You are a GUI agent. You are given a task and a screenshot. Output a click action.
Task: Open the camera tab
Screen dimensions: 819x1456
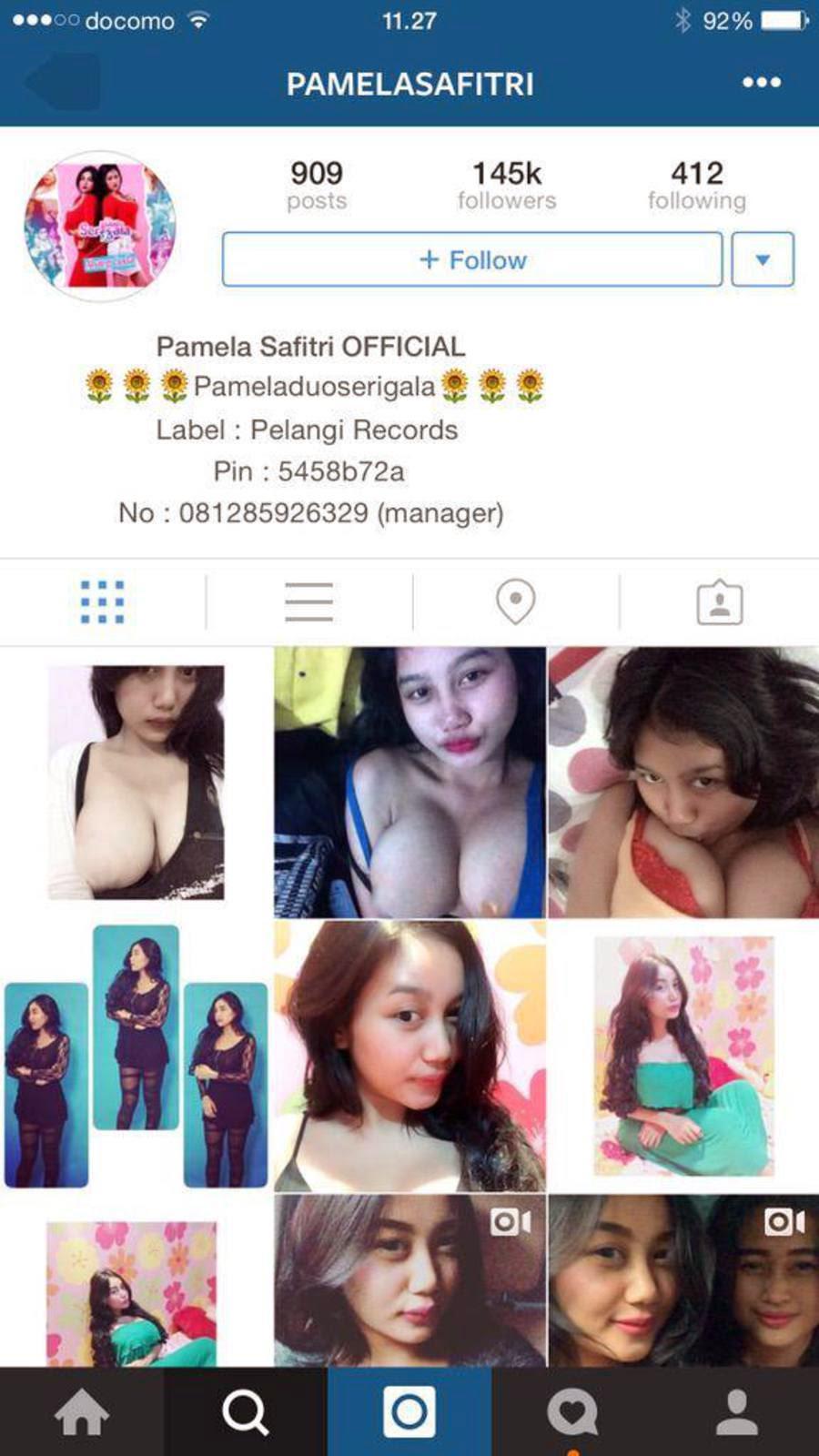[x=409, y=1411]
